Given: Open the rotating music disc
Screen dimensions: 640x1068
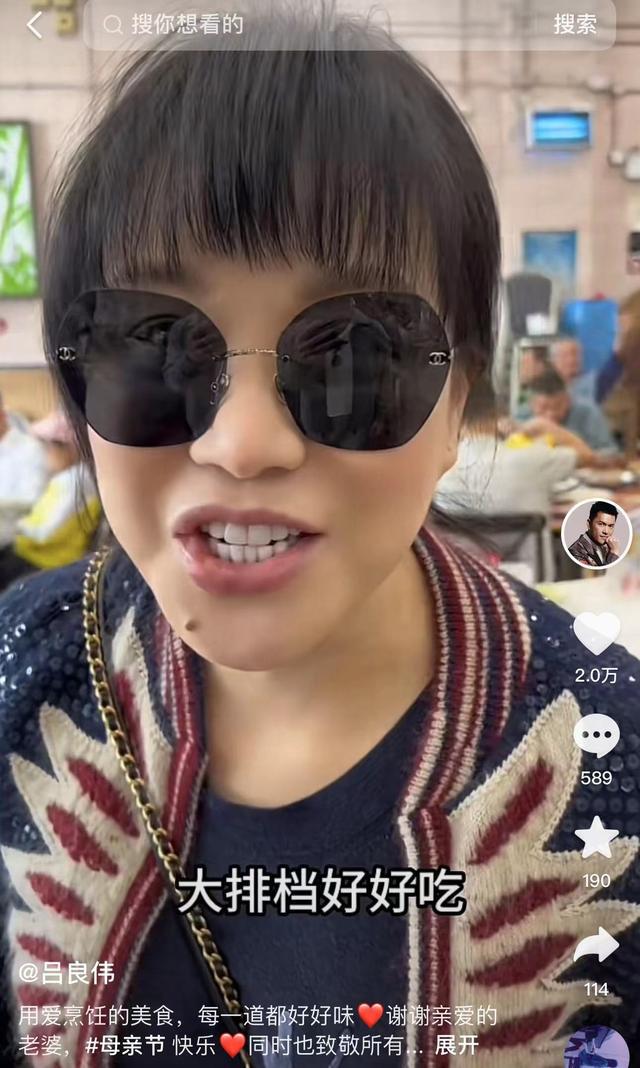Looking at the screenshot, I should coord(596,1050).
